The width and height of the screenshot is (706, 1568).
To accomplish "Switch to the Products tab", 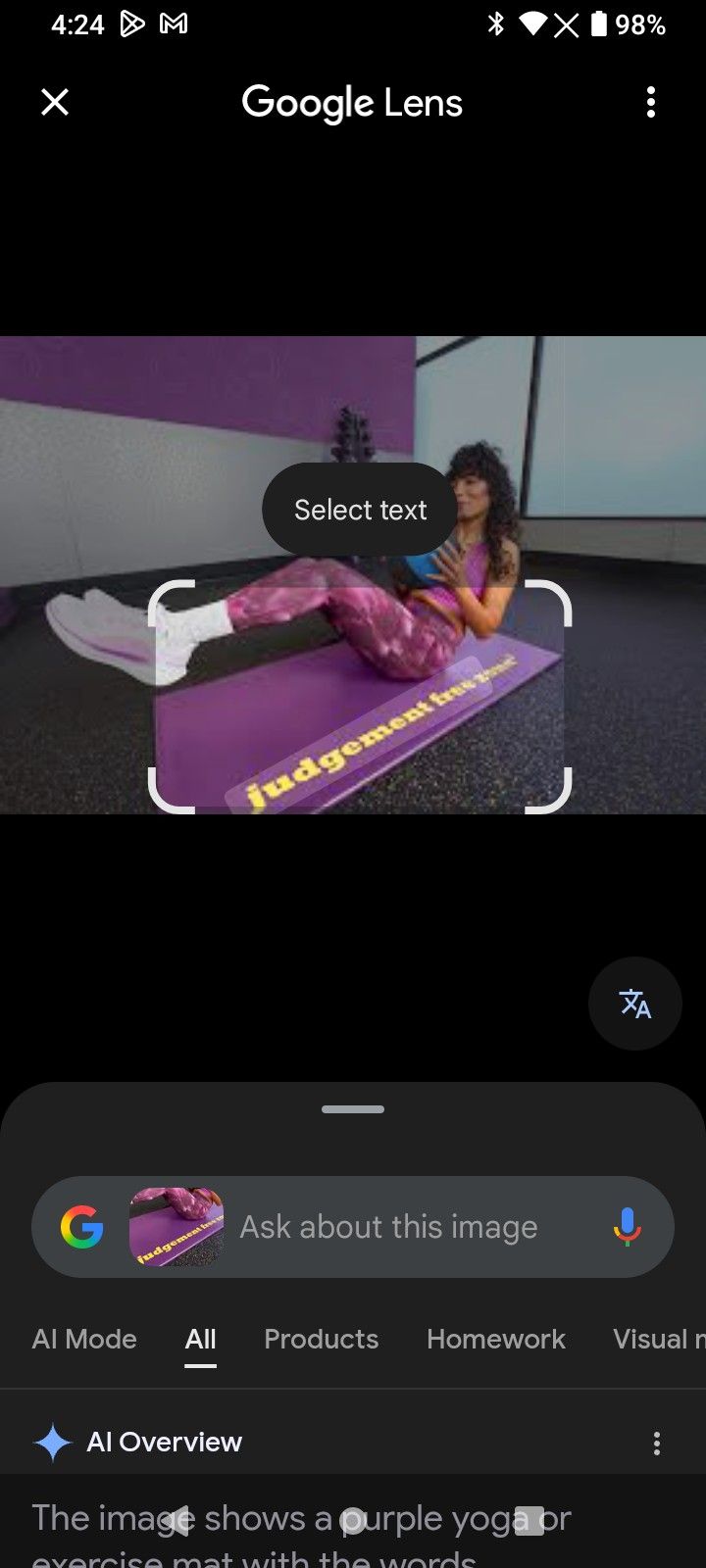I will pyautogui.click(x=321, y=1339).
